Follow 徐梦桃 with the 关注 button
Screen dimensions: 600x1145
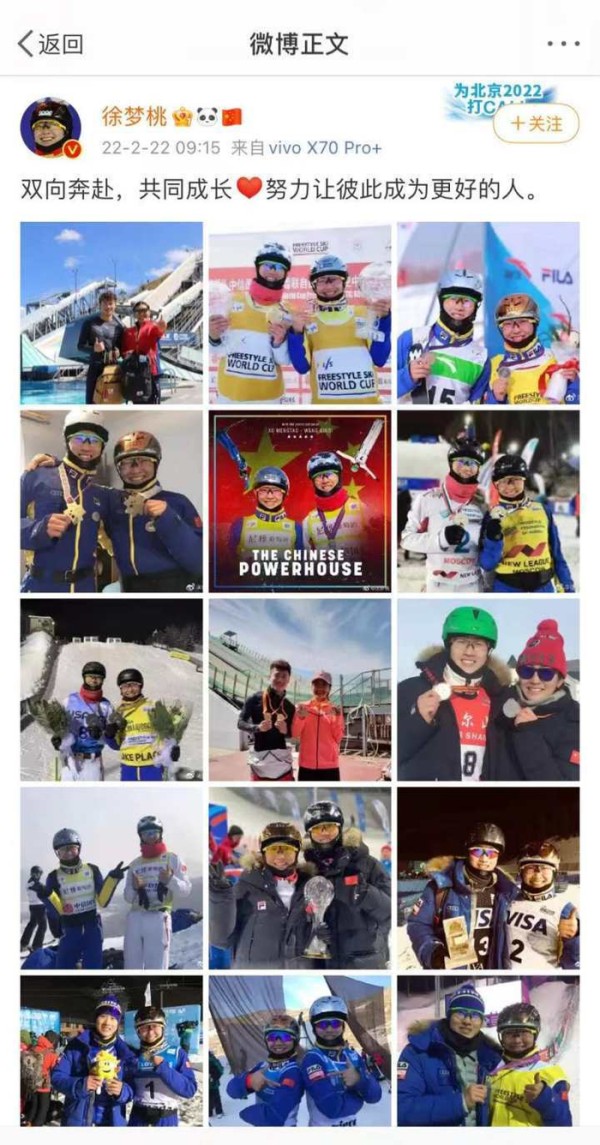(535, 123)
